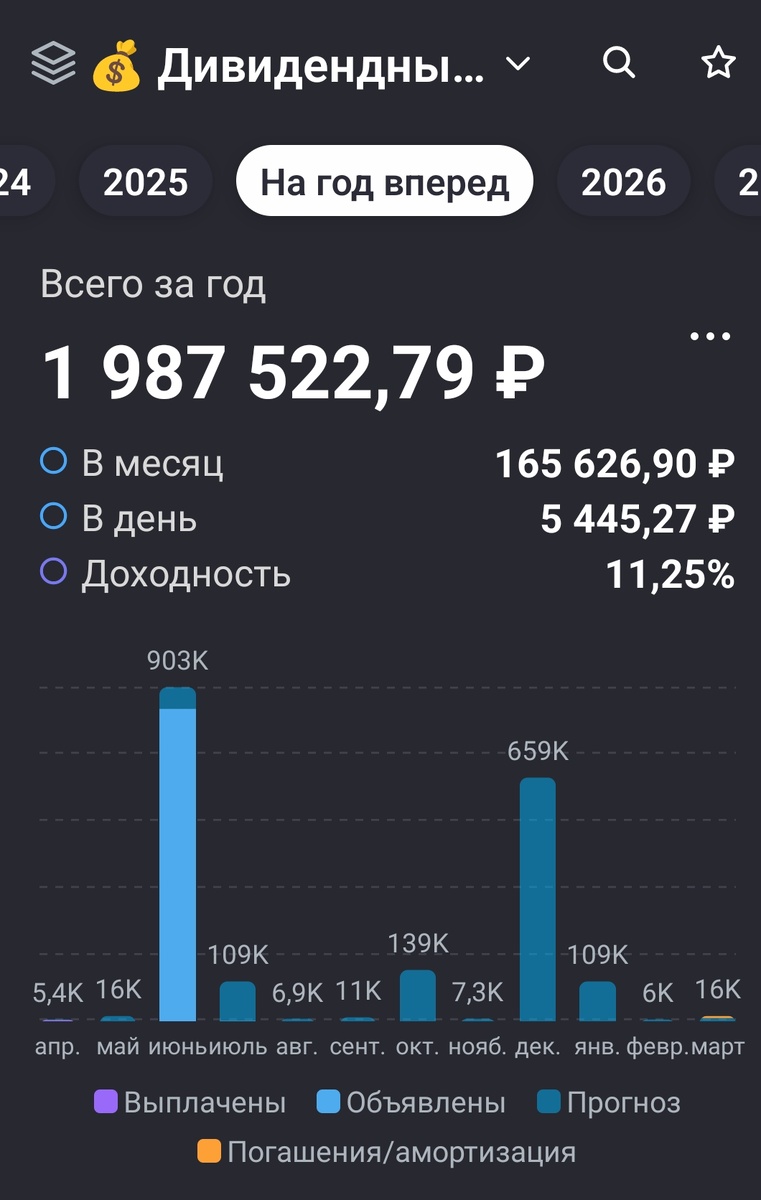The height and width of the screenshot is (1200, 761).
Task: Expand the portfolio name dropdown chevron
Action: click(x=517, y=63)
